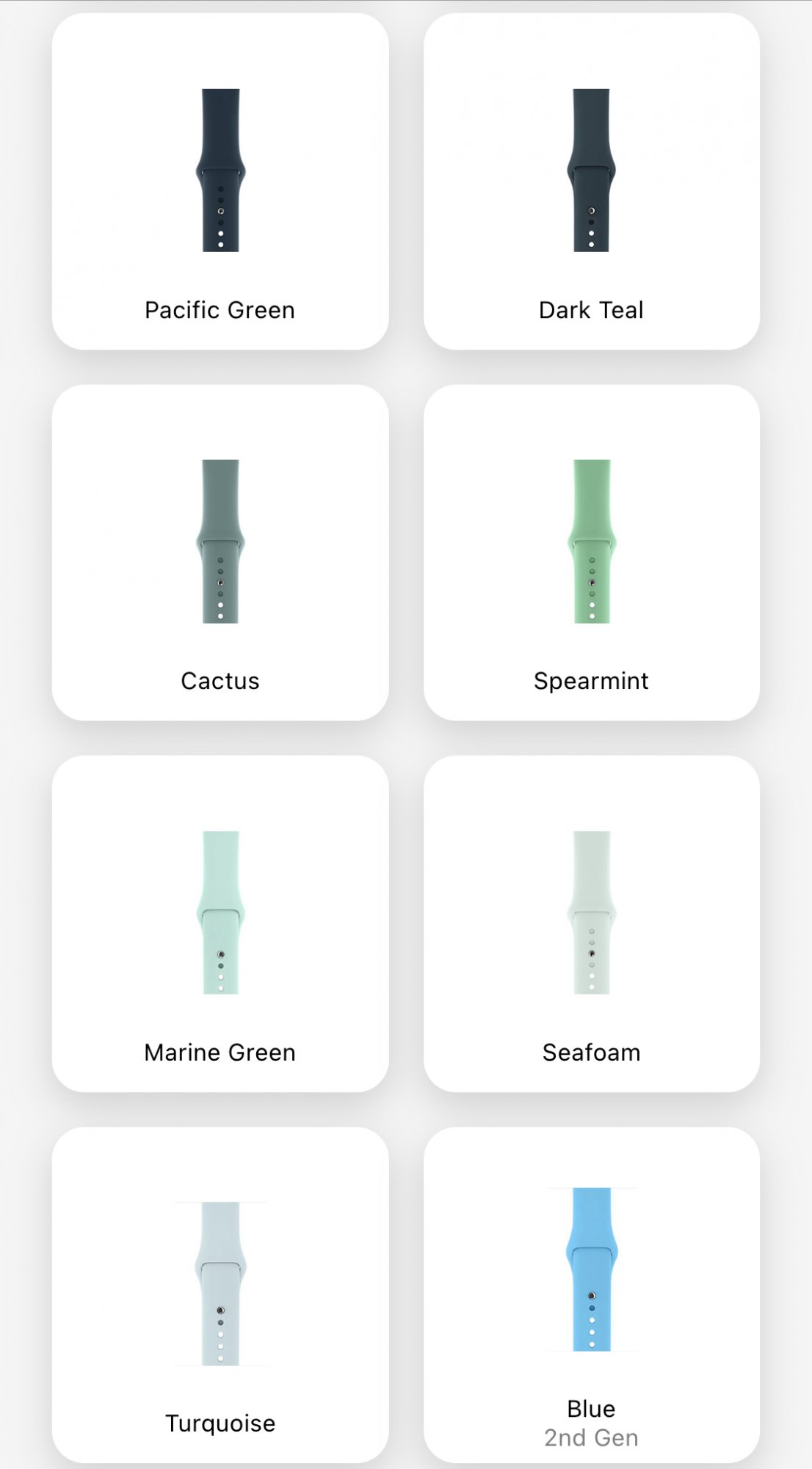
Task: View the Cactus sport band
Action: click(220, 552)
